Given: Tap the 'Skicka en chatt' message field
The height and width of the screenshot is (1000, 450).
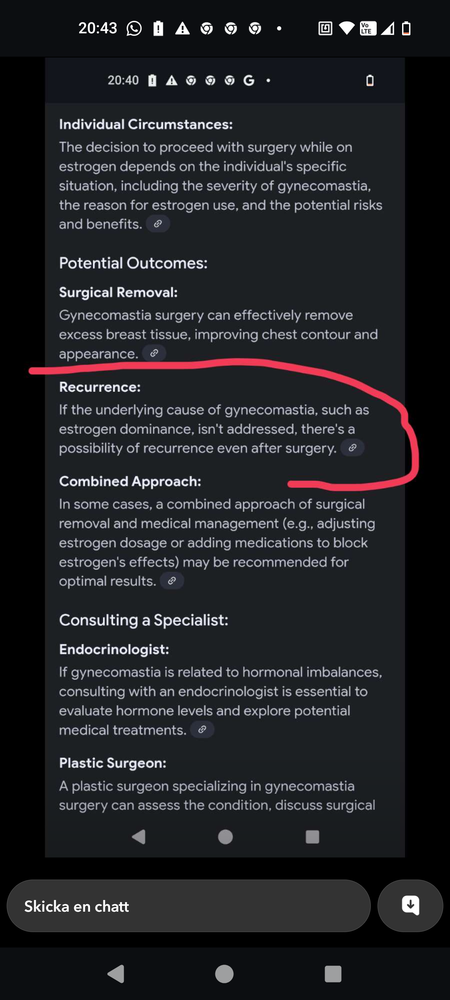Looking at the screenshot, I should tap(189, 906).
